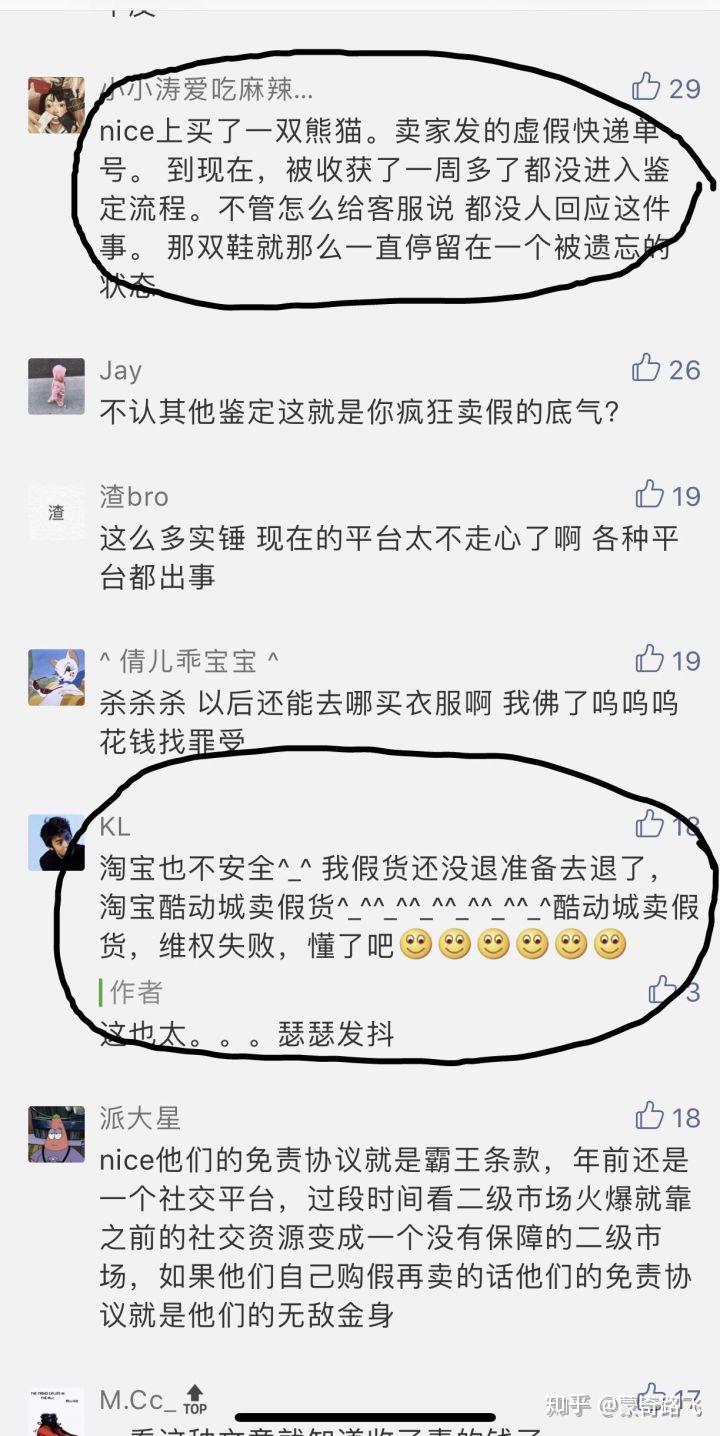The image size is (720, 1436).
Task: Open 派大星's avatar
Action: [x=56, y=1133]
